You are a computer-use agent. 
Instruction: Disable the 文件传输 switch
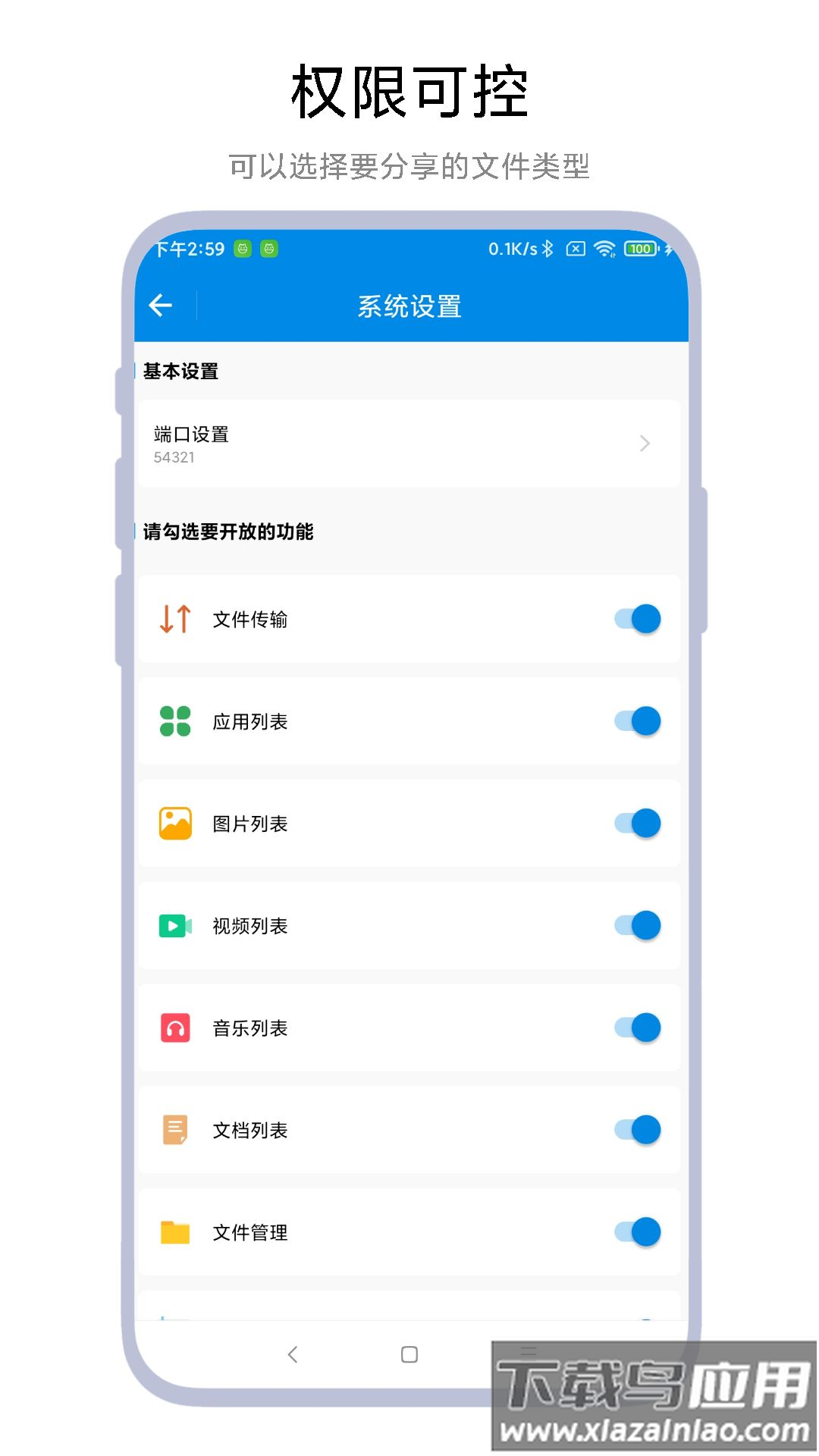tap(635, 619)
